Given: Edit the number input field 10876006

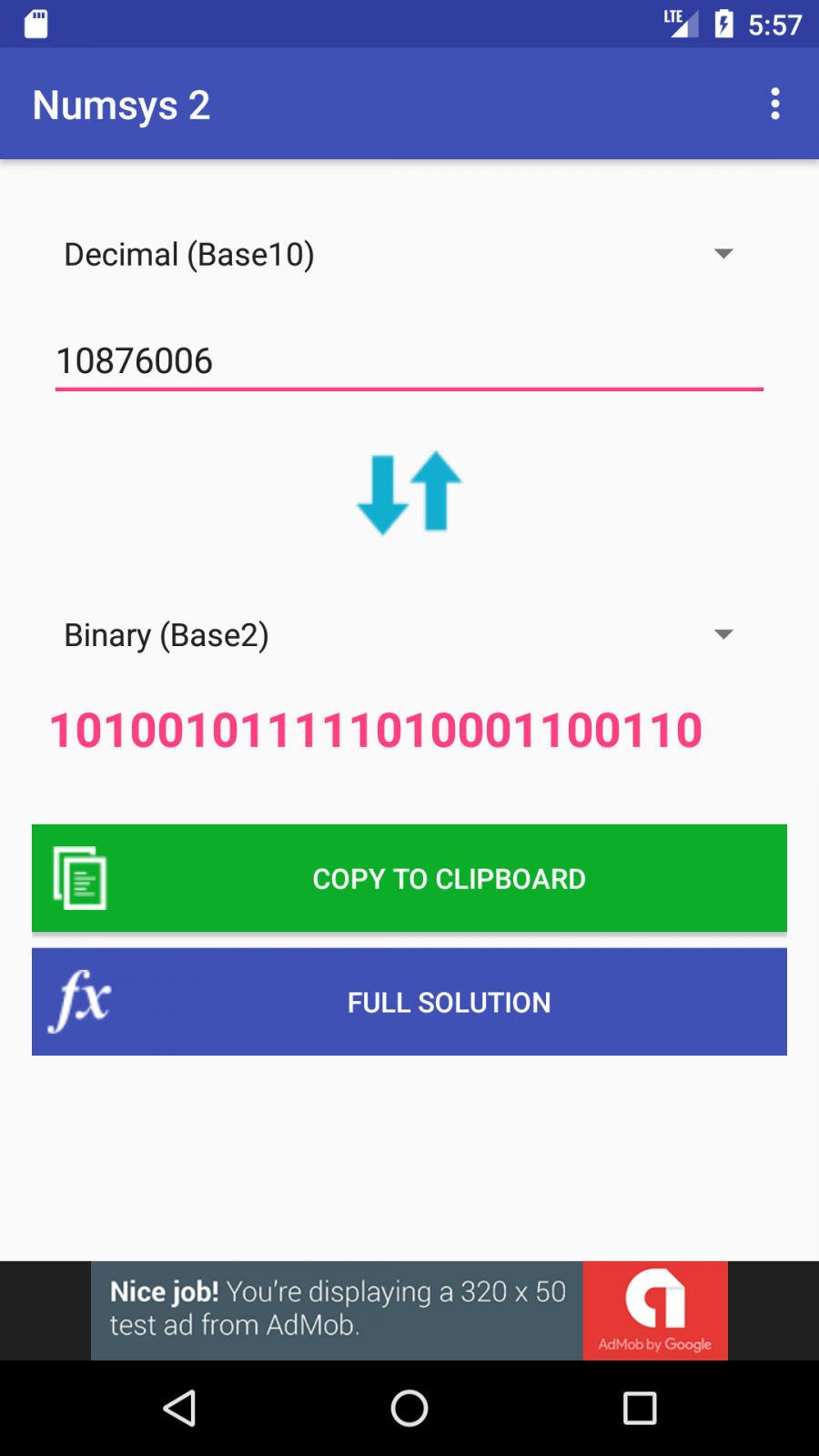Looking at the screenshot, I should (x=408, y=362).
